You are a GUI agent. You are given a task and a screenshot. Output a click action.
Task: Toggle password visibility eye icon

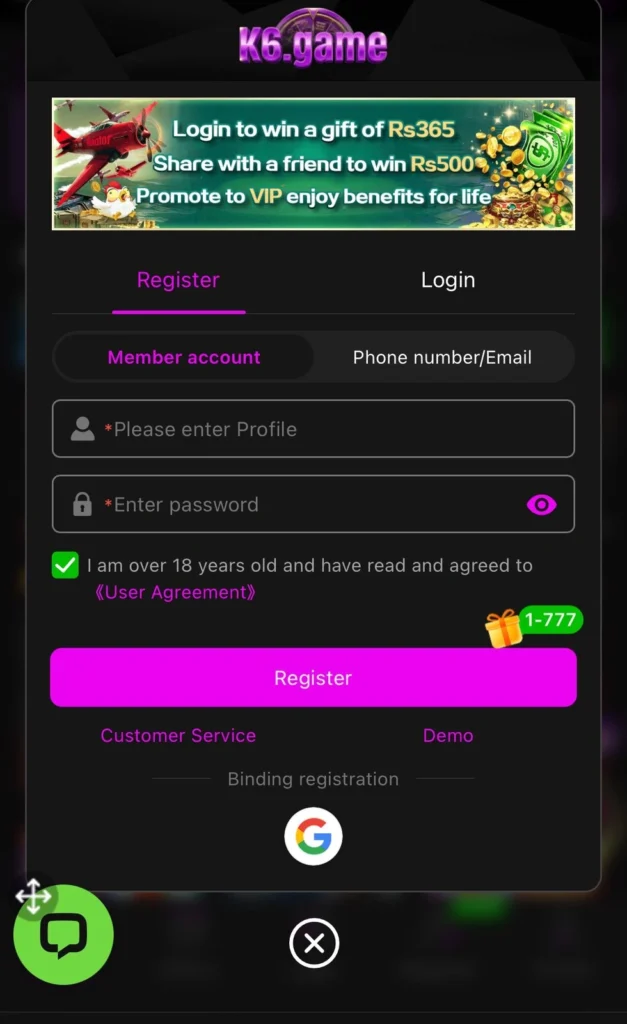click(x=541, y=505)
